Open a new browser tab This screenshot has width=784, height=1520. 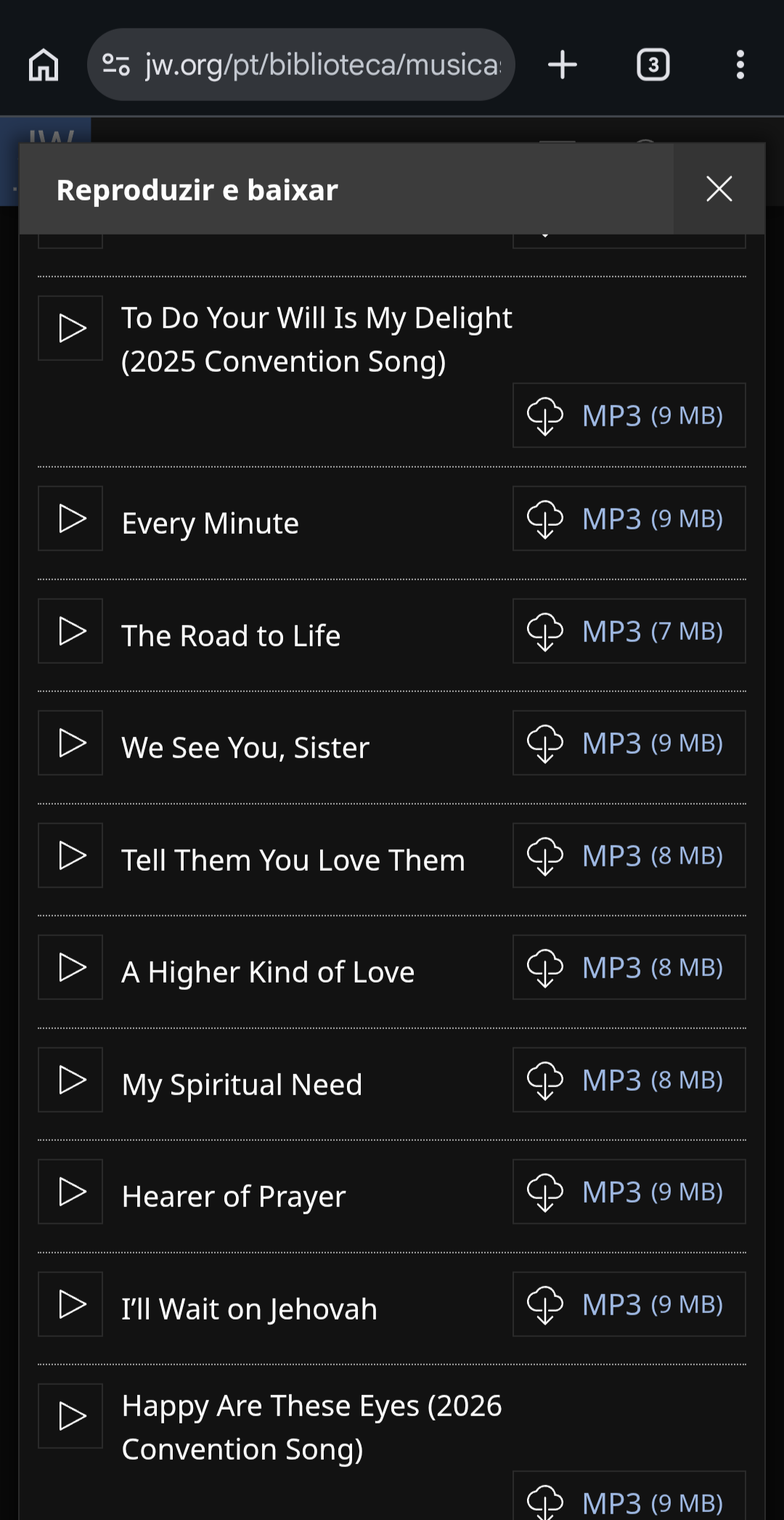coord(563,65)
